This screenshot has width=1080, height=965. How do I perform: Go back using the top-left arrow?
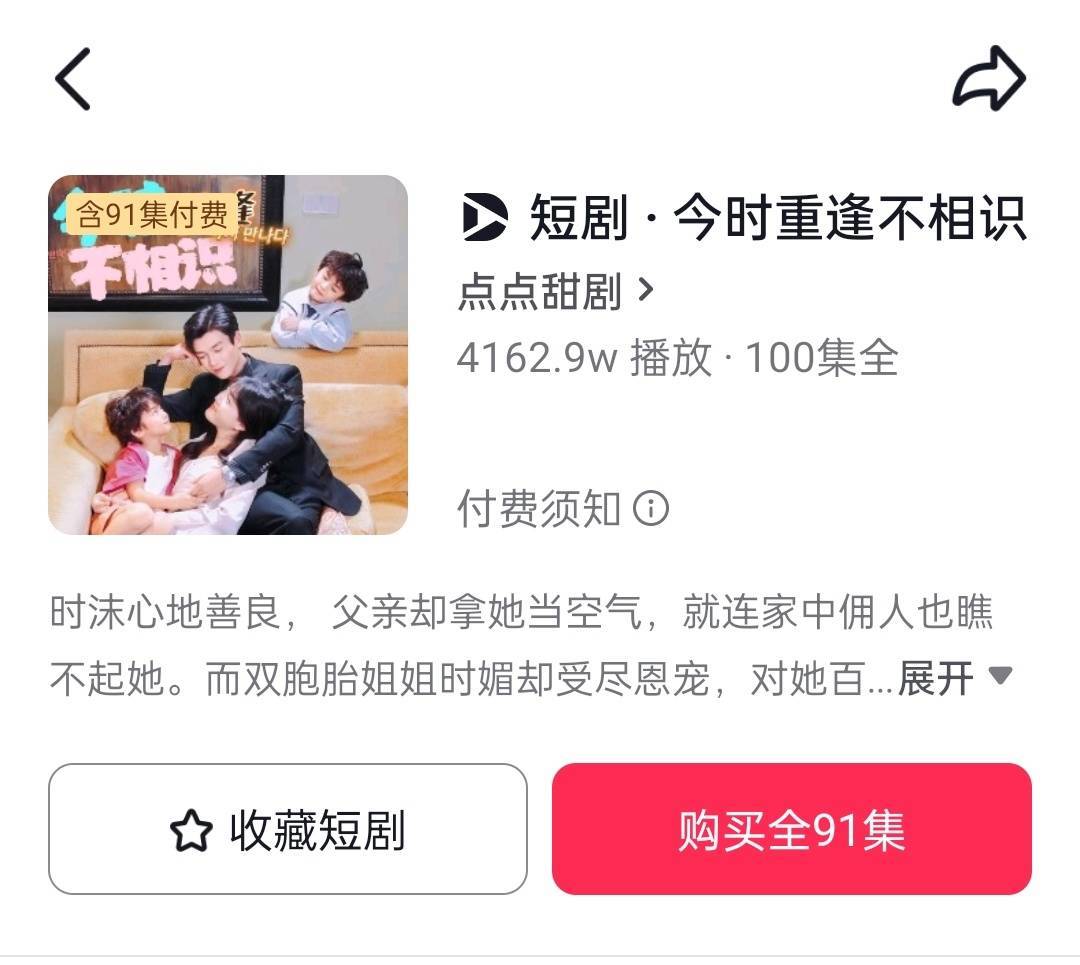coord(73,79)
